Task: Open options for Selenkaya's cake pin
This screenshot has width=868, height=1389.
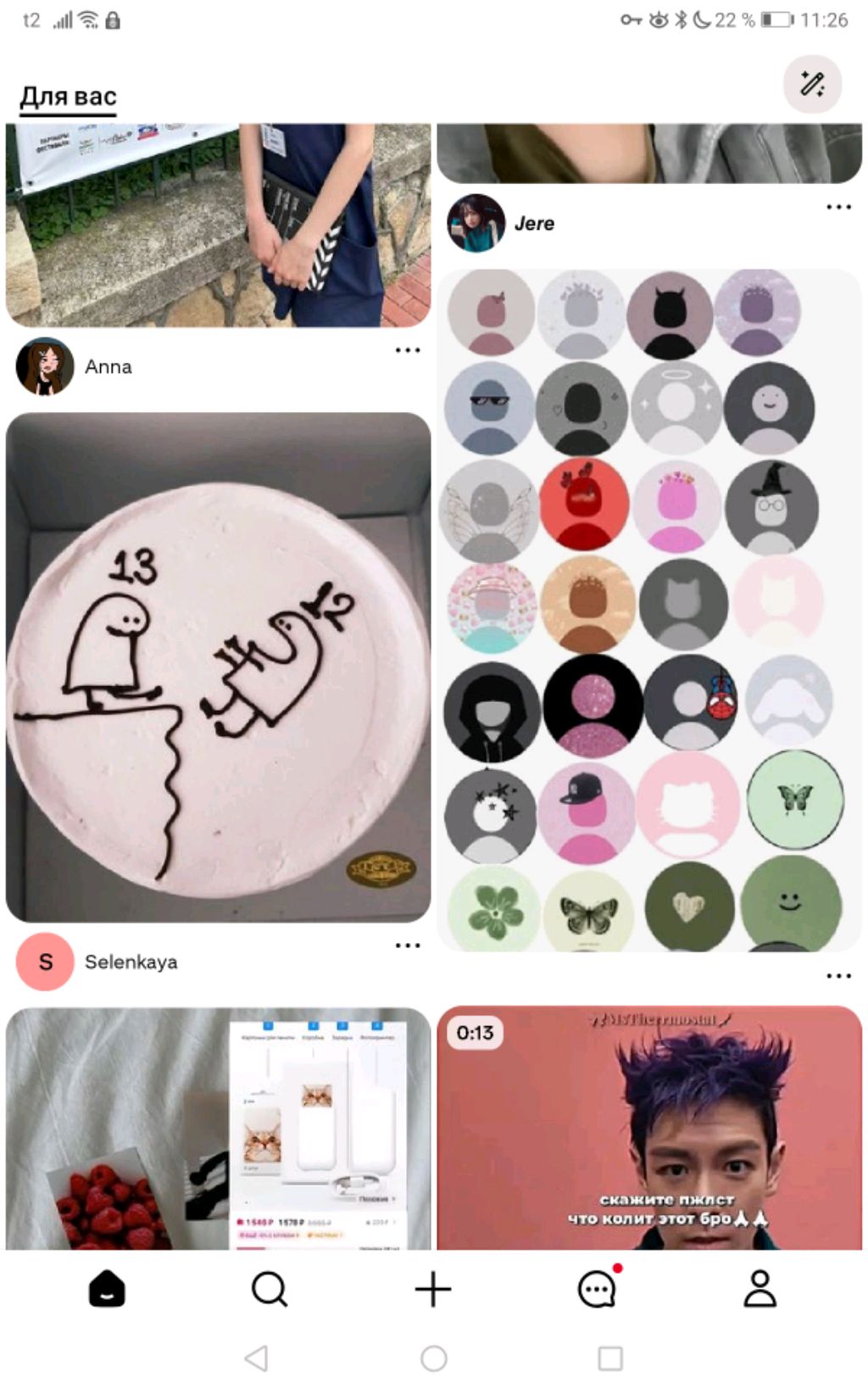Action: coord(408,946)
